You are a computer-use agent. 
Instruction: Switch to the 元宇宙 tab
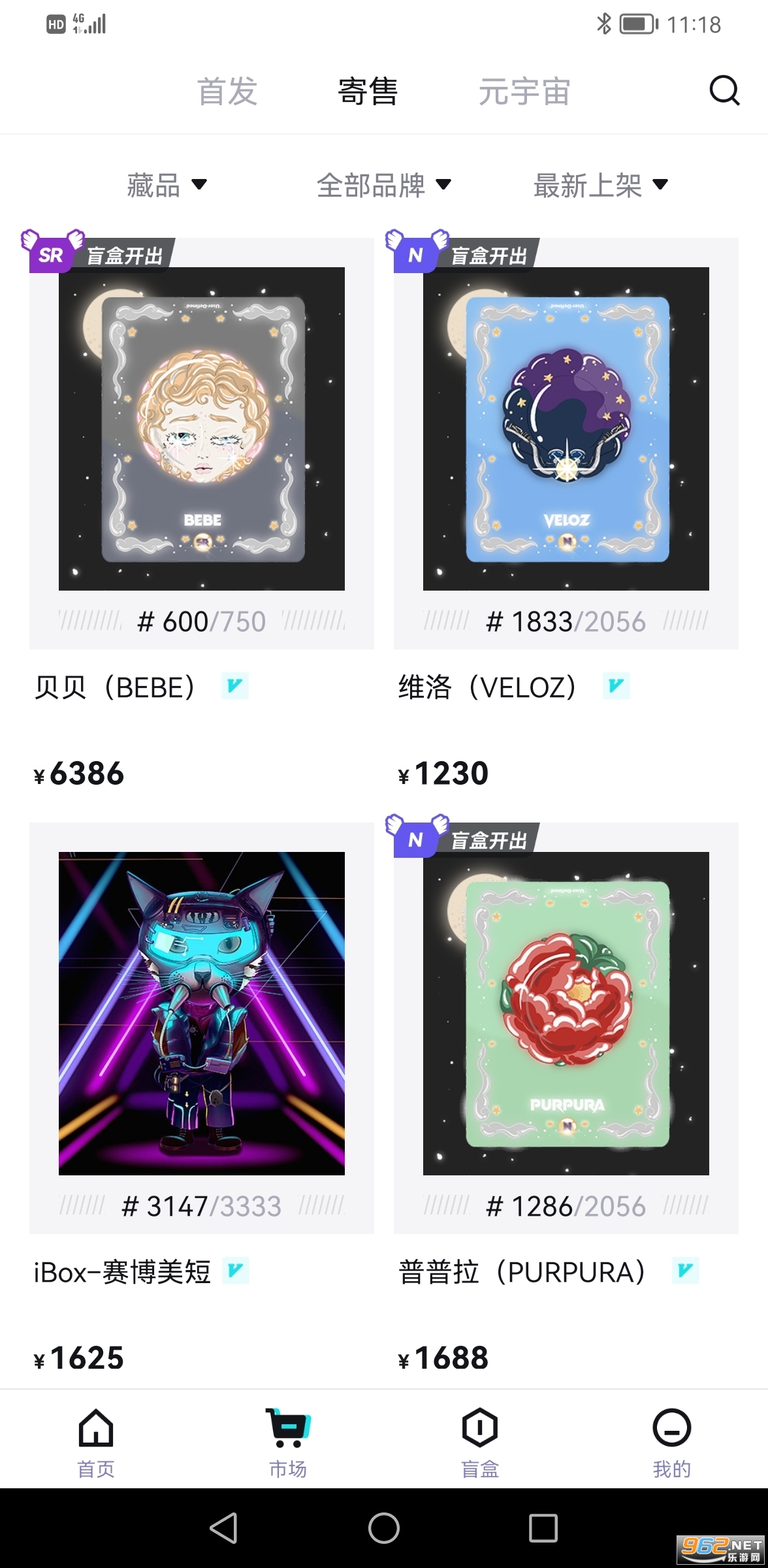pyautogui.click(x=524, y=91)
